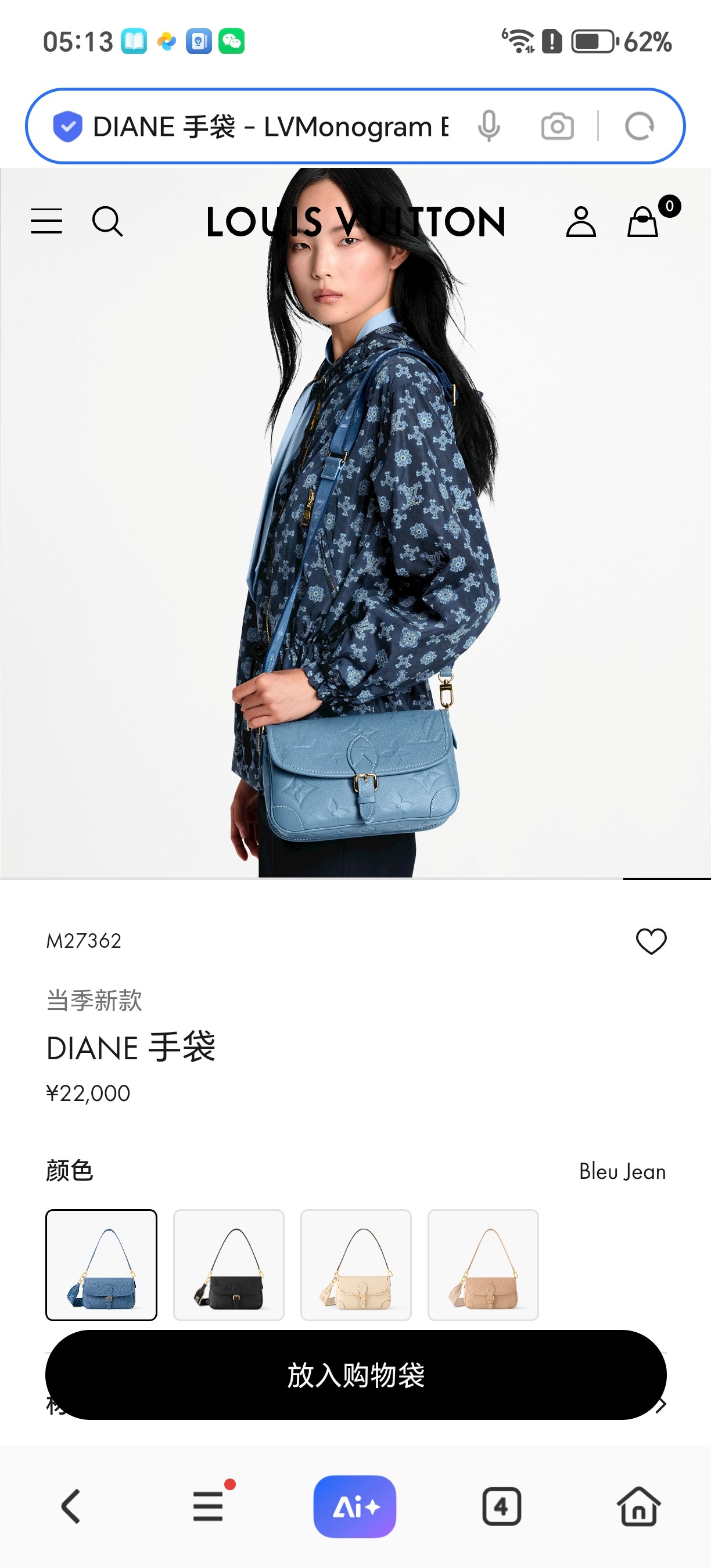Tap 放入购物袋 button
This screenshot has width=711, height=1568.
356,1375
